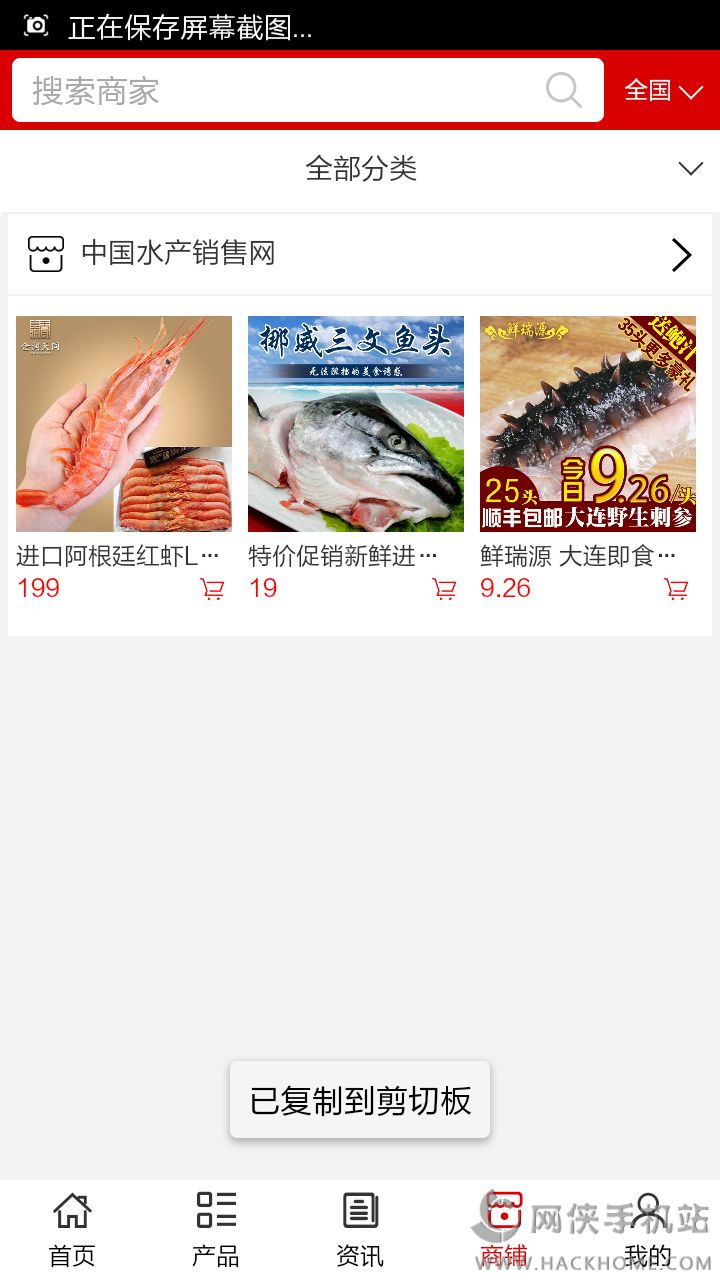
Task: View the 进口阿根廷红虾 product
Action: 124,424
